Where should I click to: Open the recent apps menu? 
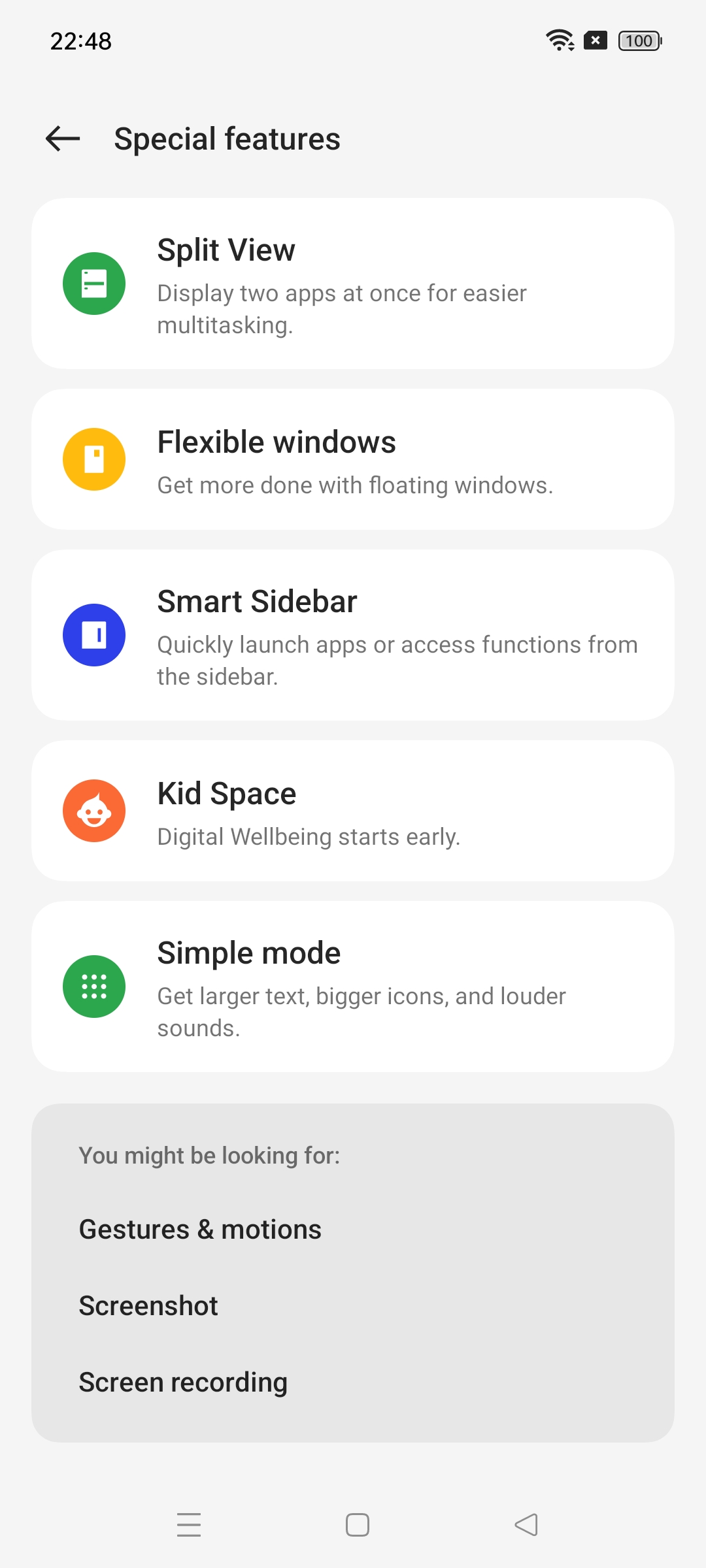[189, 1525]
